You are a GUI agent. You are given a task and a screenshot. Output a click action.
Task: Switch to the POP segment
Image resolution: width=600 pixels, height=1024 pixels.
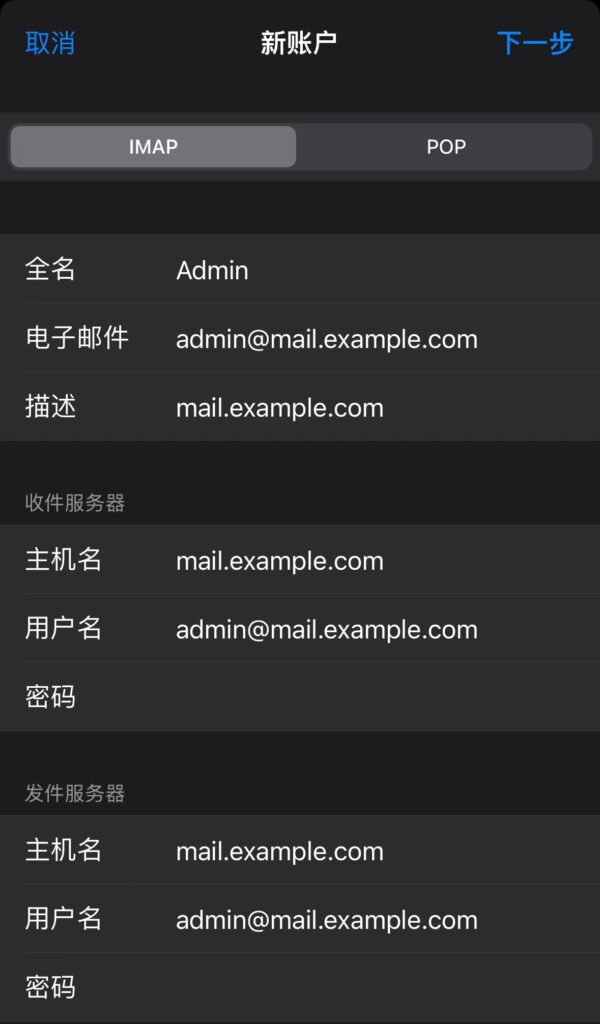446,147
